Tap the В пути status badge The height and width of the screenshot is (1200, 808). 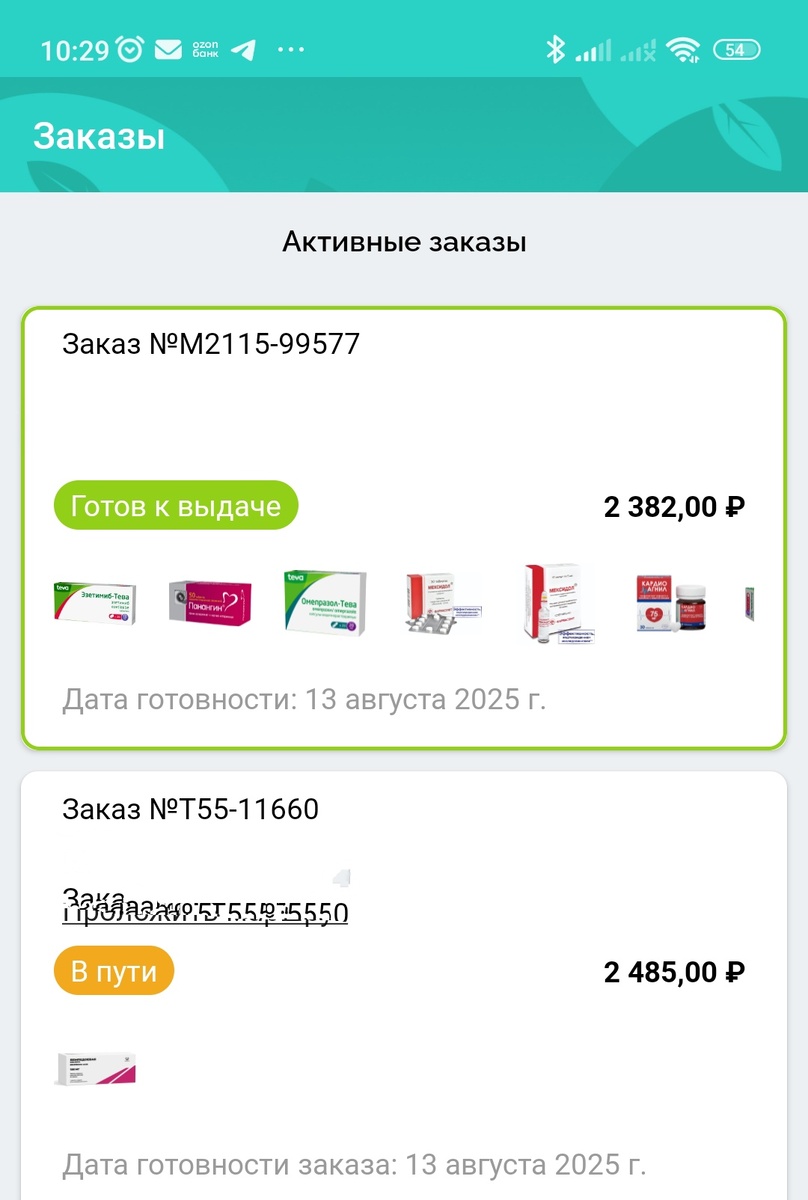(x=113, y=970)
